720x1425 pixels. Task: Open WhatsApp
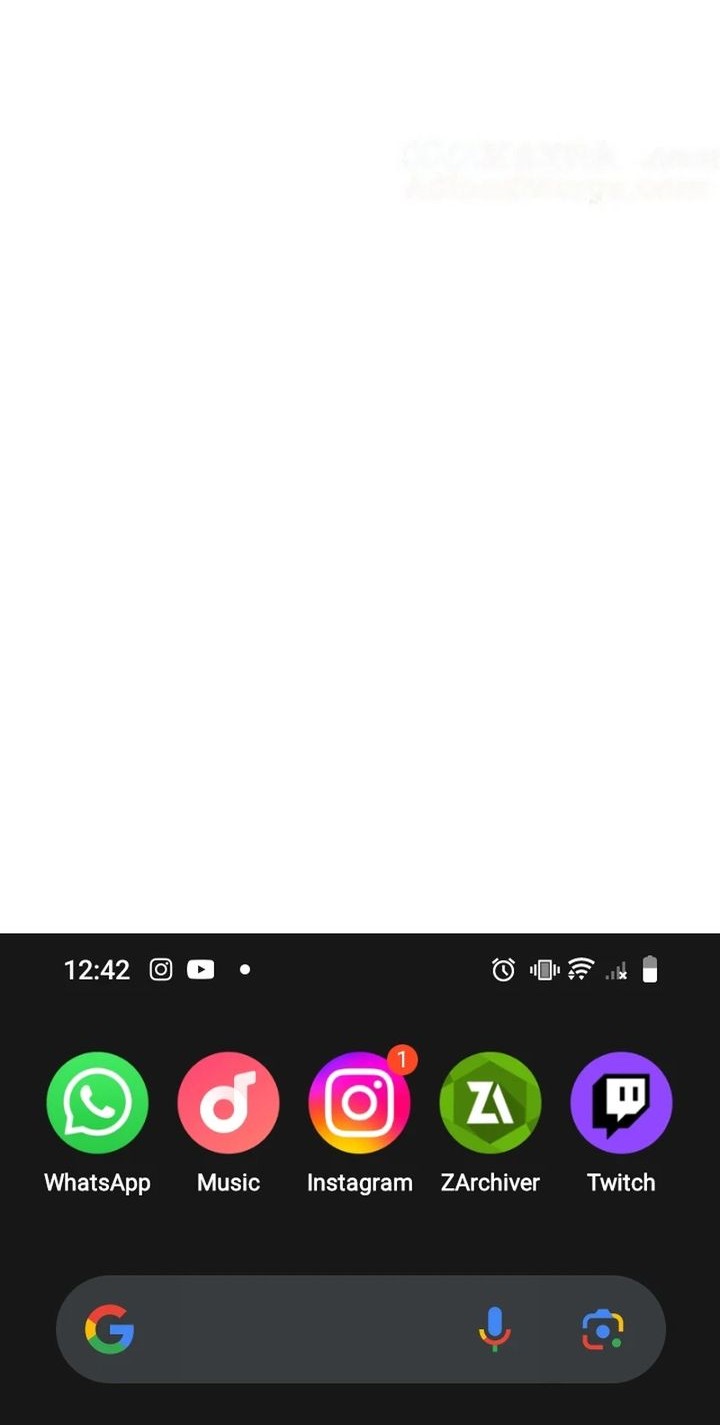[x=97, y=1103]
